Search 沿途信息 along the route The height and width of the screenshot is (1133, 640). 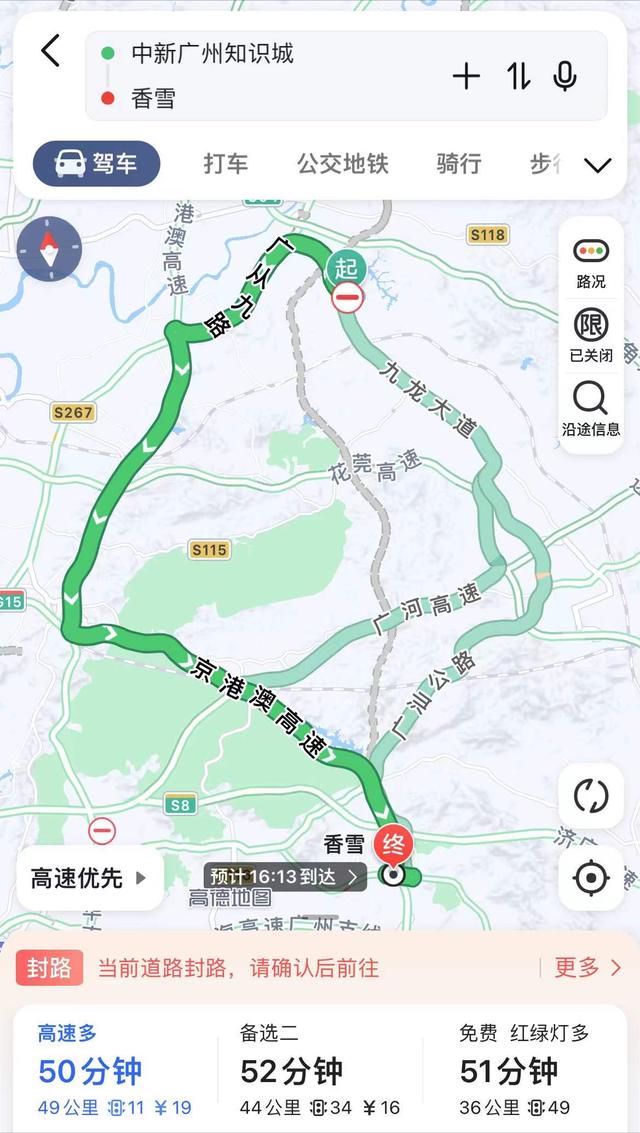(591, 409)
